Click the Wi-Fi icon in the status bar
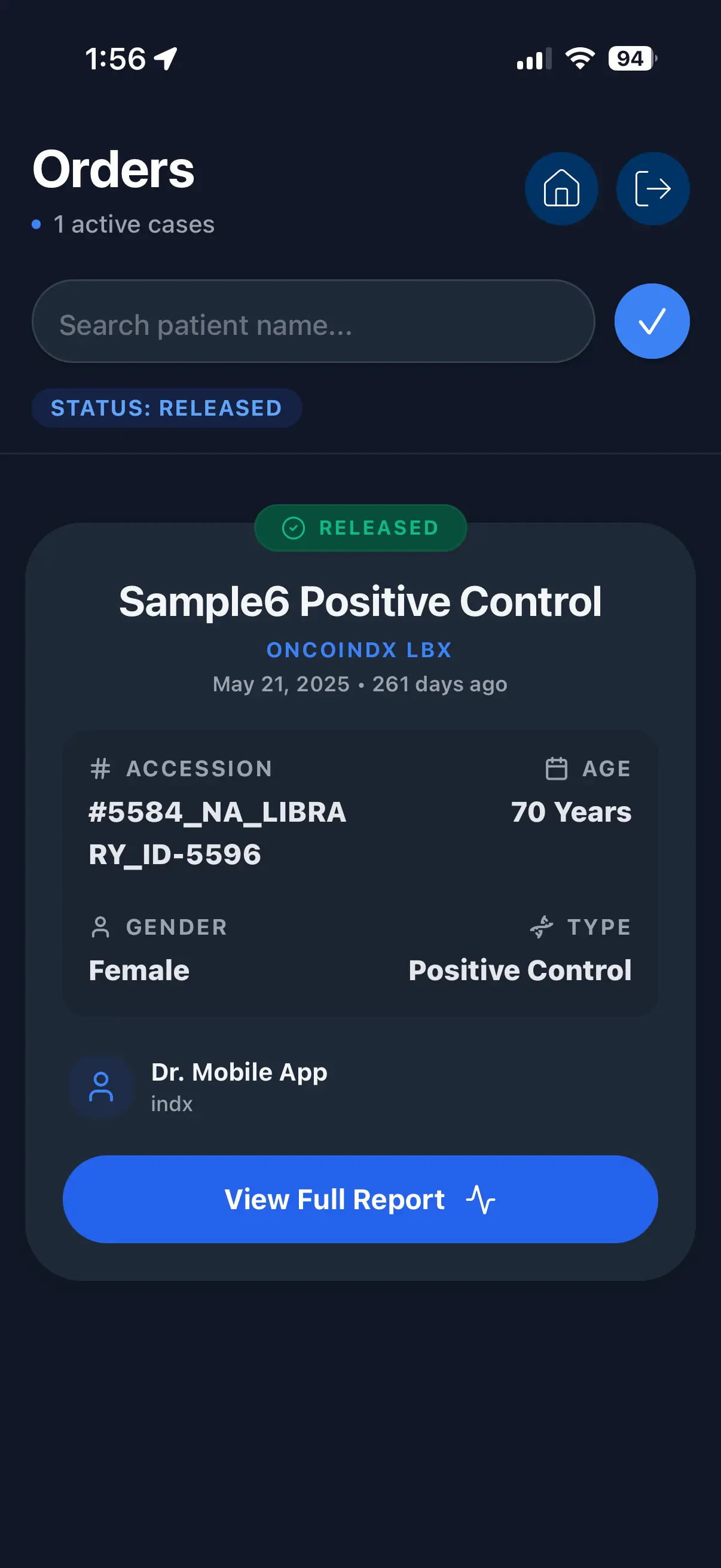 (579, 57)
